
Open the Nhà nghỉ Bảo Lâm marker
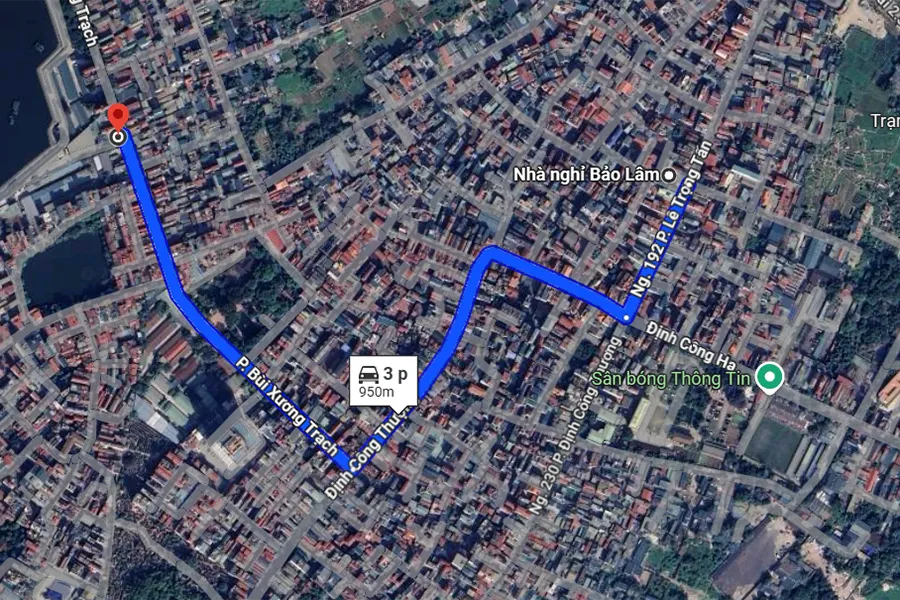[x=668, y=174]
